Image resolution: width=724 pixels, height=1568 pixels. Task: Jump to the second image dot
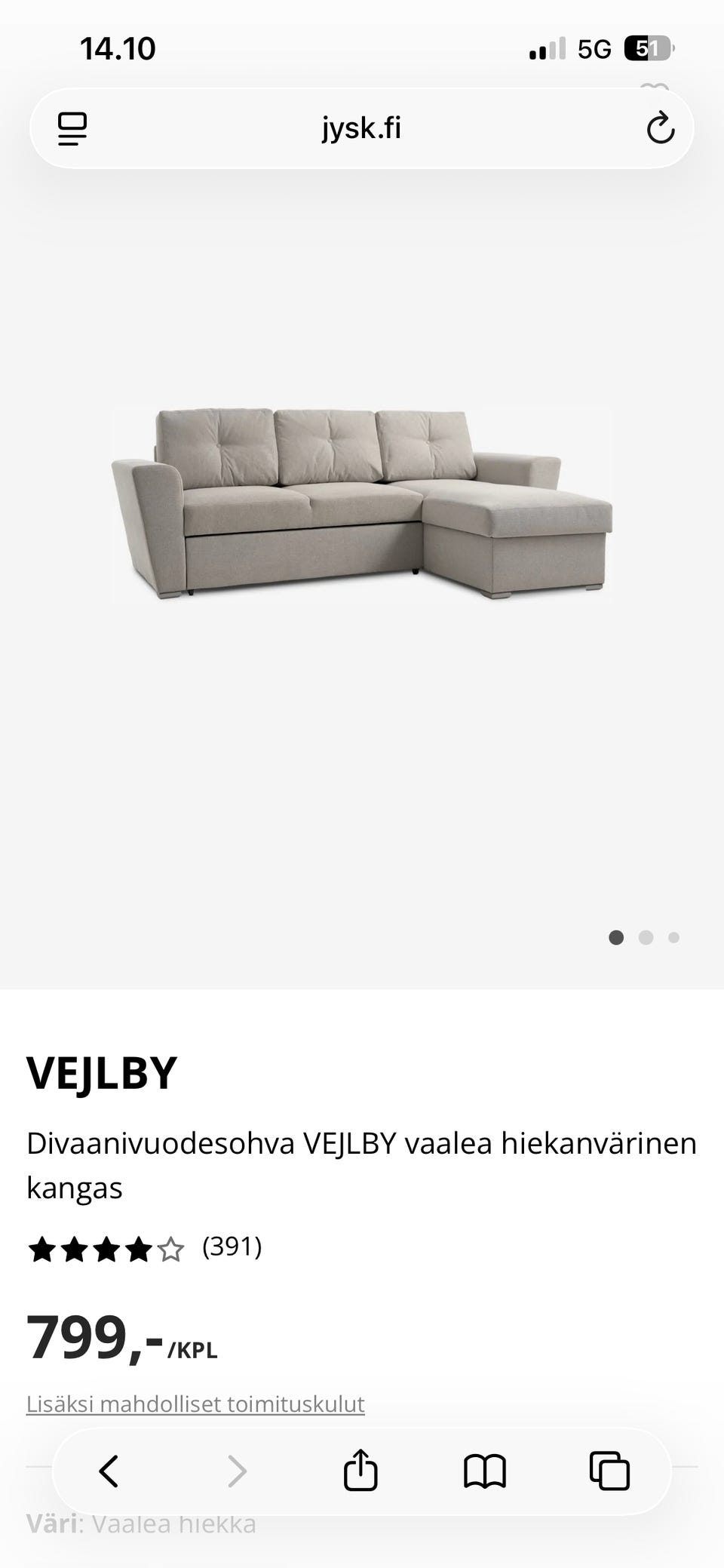pos(646,937)
